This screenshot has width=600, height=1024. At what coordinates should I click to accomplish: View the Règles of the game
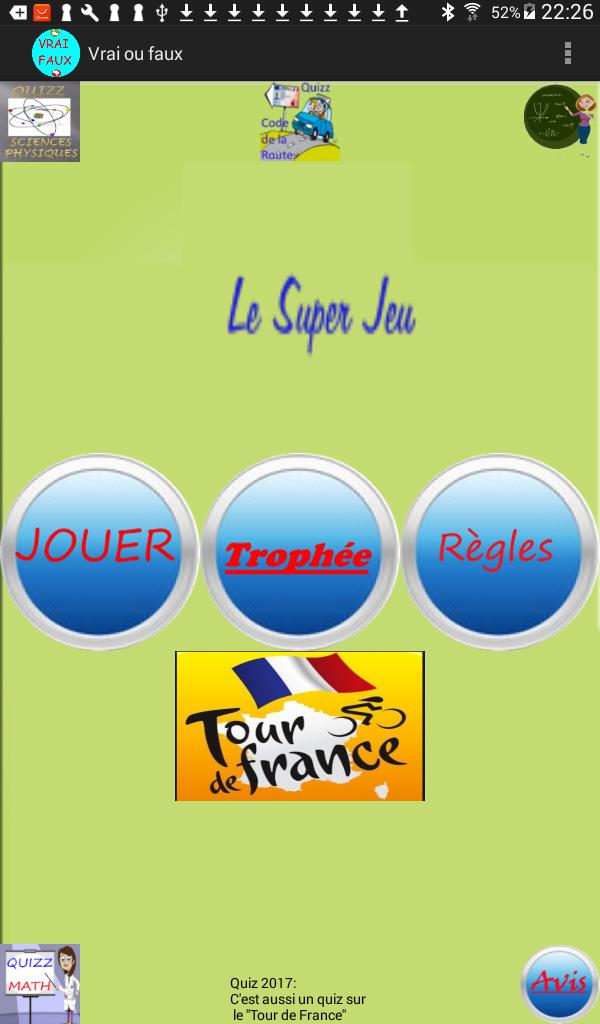499,551
